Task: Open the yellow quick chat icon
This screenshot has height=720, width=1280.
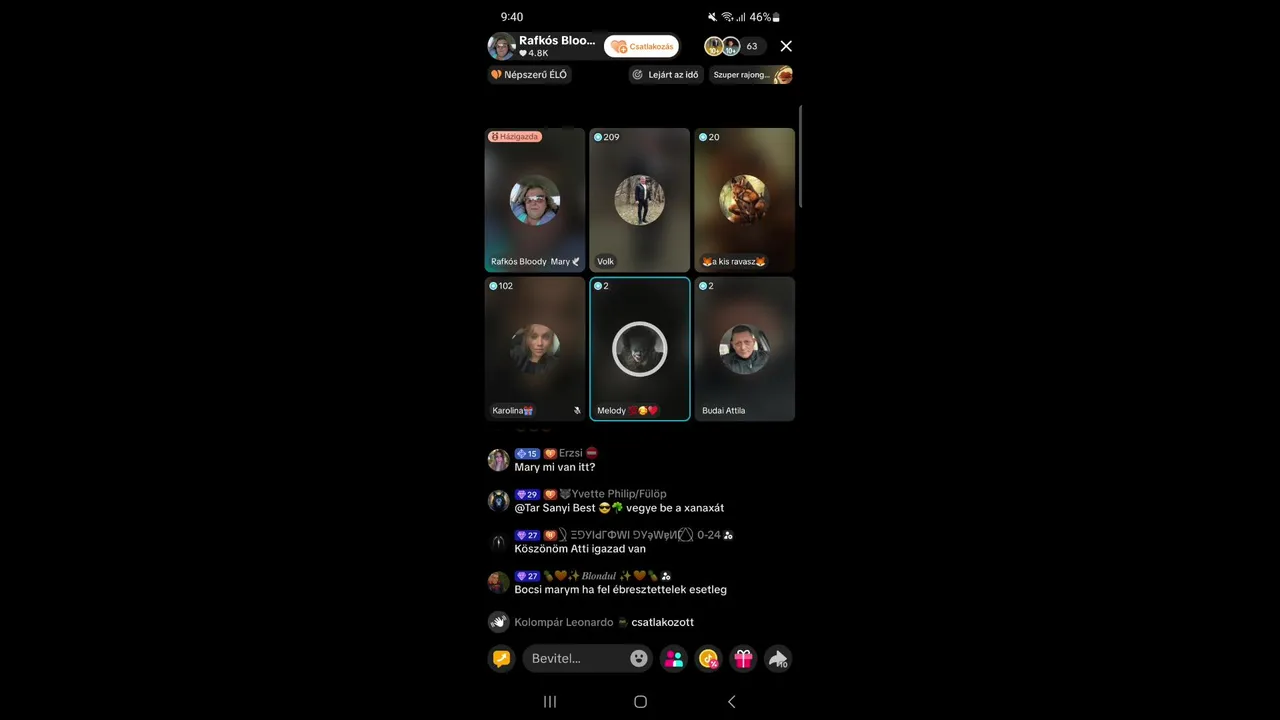Action: (501, 658)
